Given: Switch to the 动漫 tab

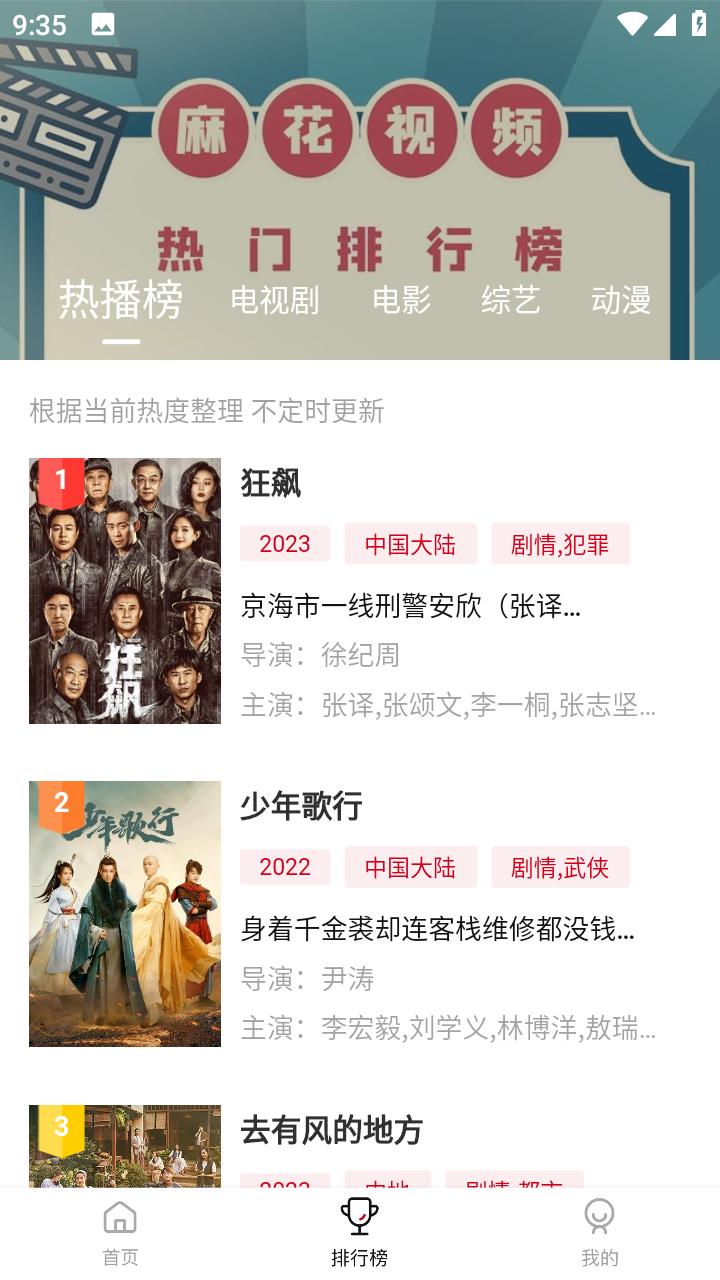Looking at the screenshot, I should (x=620, y=300).
